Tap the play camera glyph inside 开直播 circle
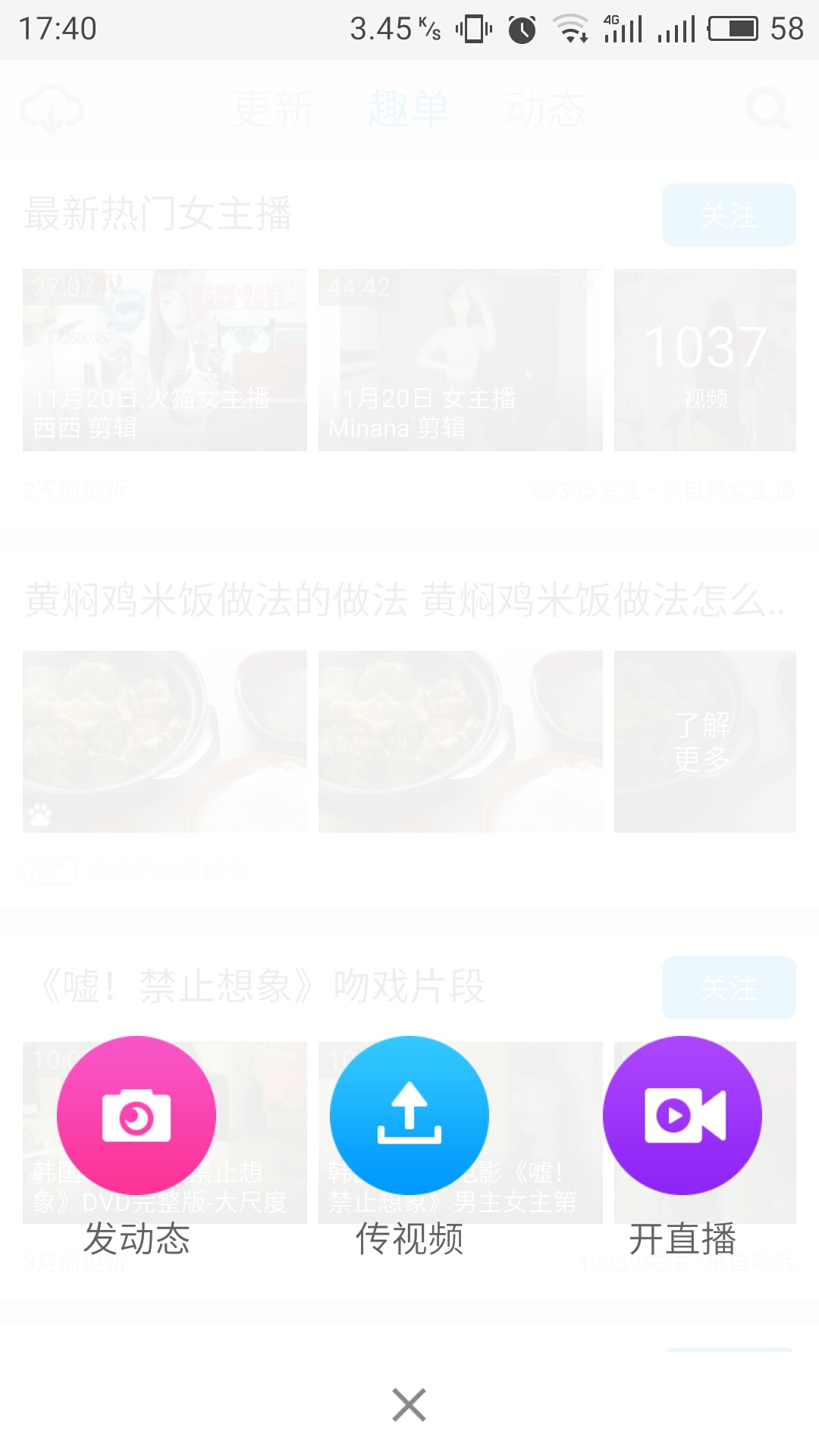Viewport: 819px width, 1456px height. [x=683, y=1114]
